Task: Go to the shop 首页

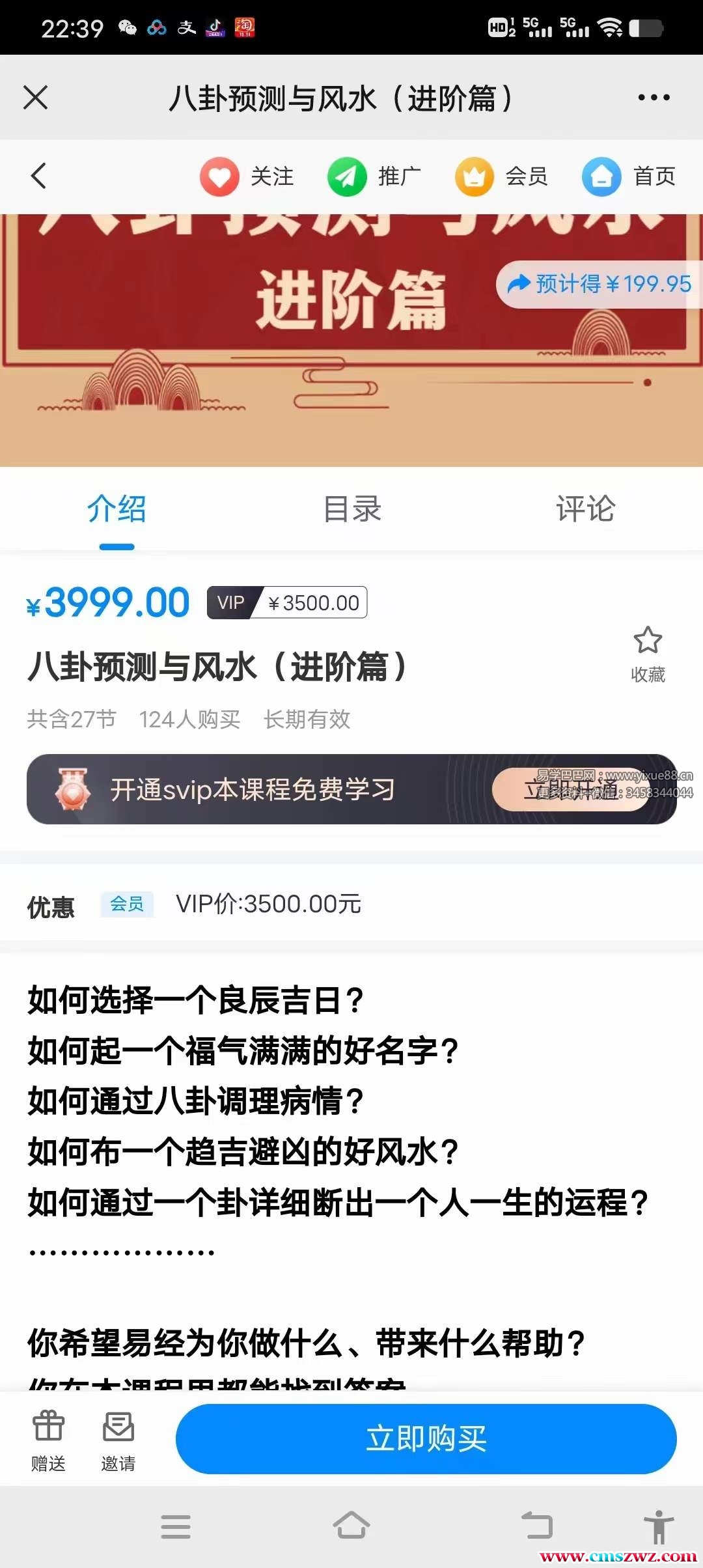Action: [629, 176]
